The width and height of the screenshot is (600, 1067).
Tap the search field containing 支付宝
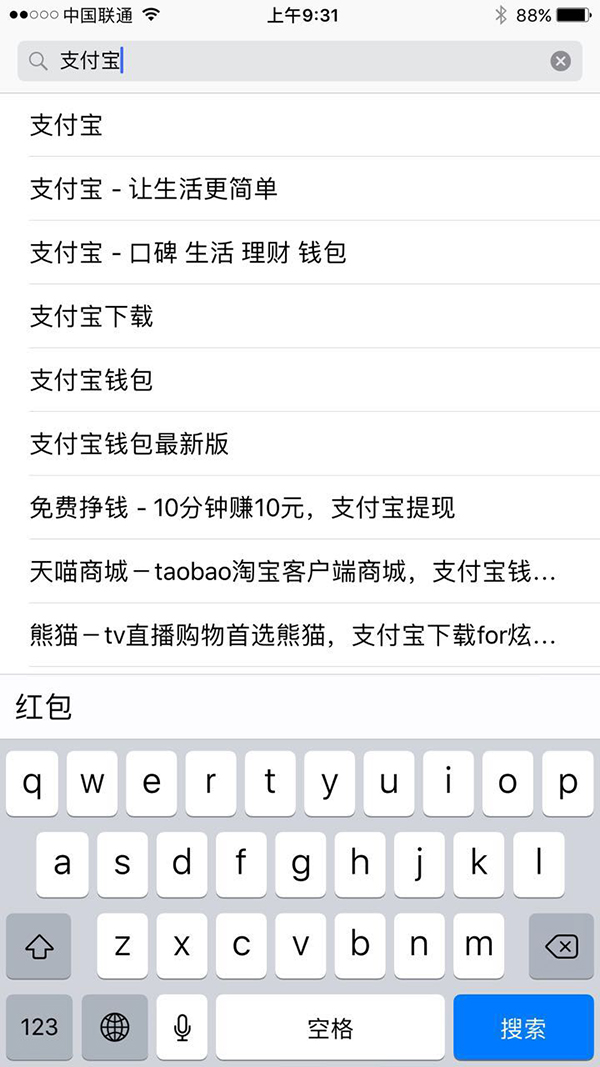point(300,62)
